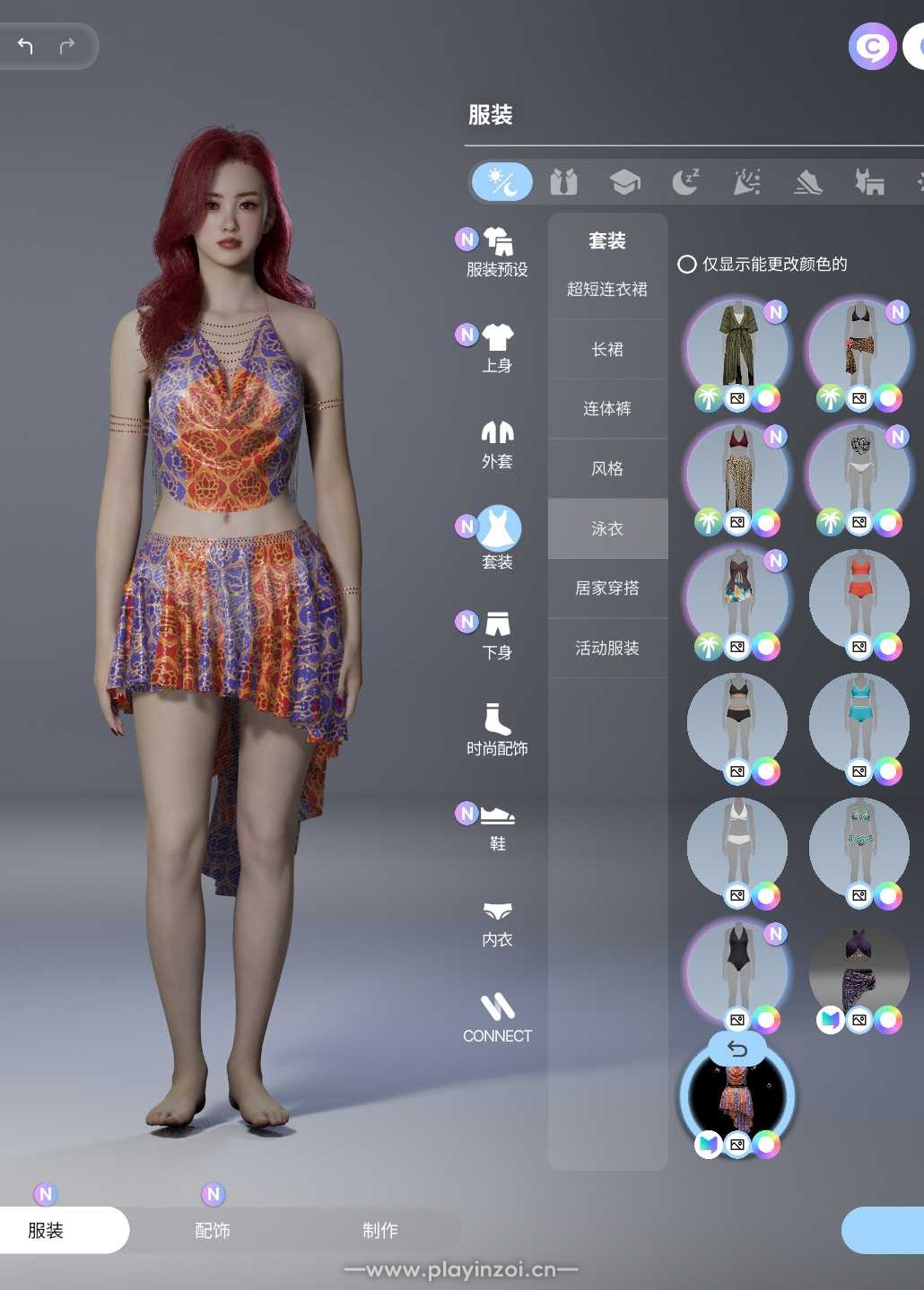The width and height of the screenshot is (924, 1290).
Task: Switch to 长裙 subcategory
Action: (607, 349)
